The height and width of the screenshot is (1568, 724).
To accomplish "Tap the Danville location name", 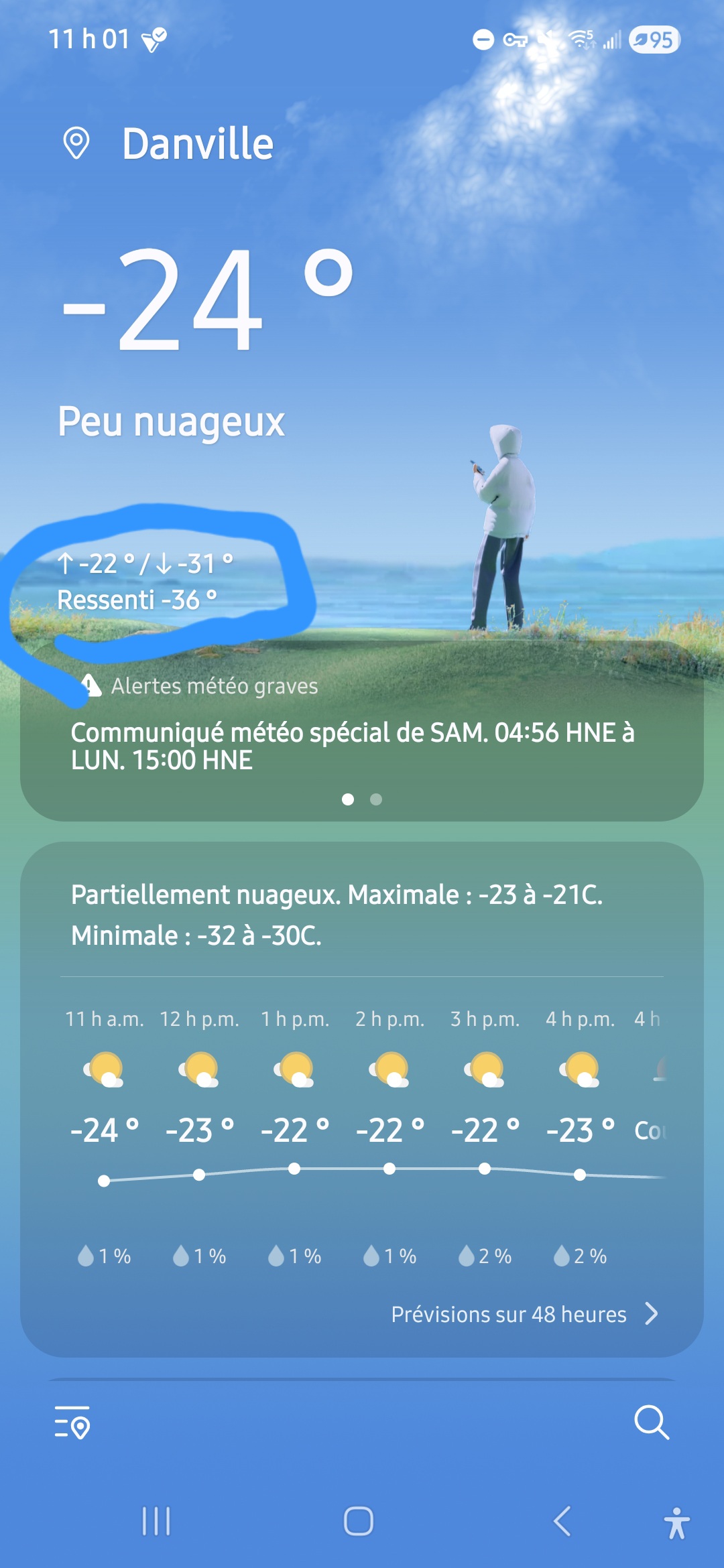I will click(197, 143).
